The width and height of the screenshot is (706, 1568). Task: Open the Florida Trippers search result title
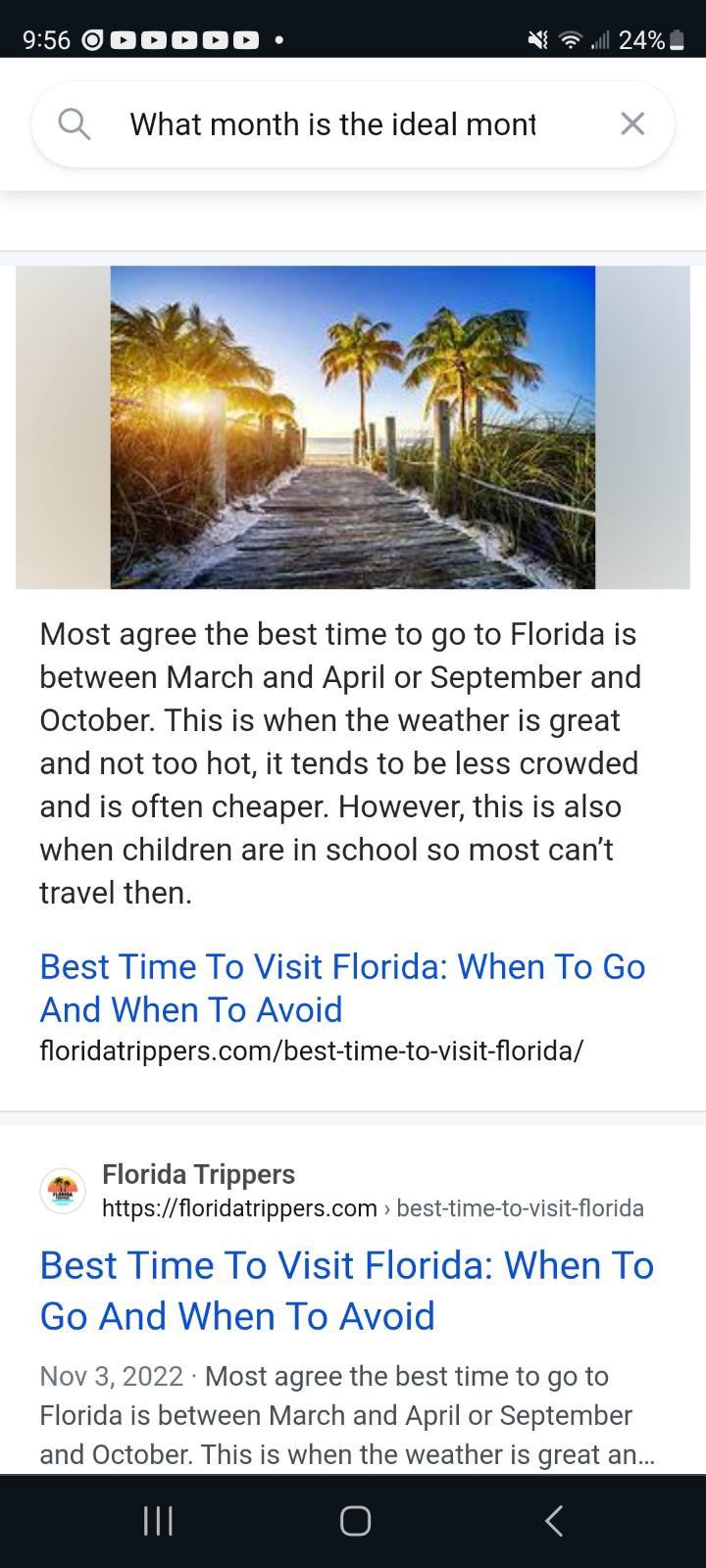click(x=346, y=1290)
